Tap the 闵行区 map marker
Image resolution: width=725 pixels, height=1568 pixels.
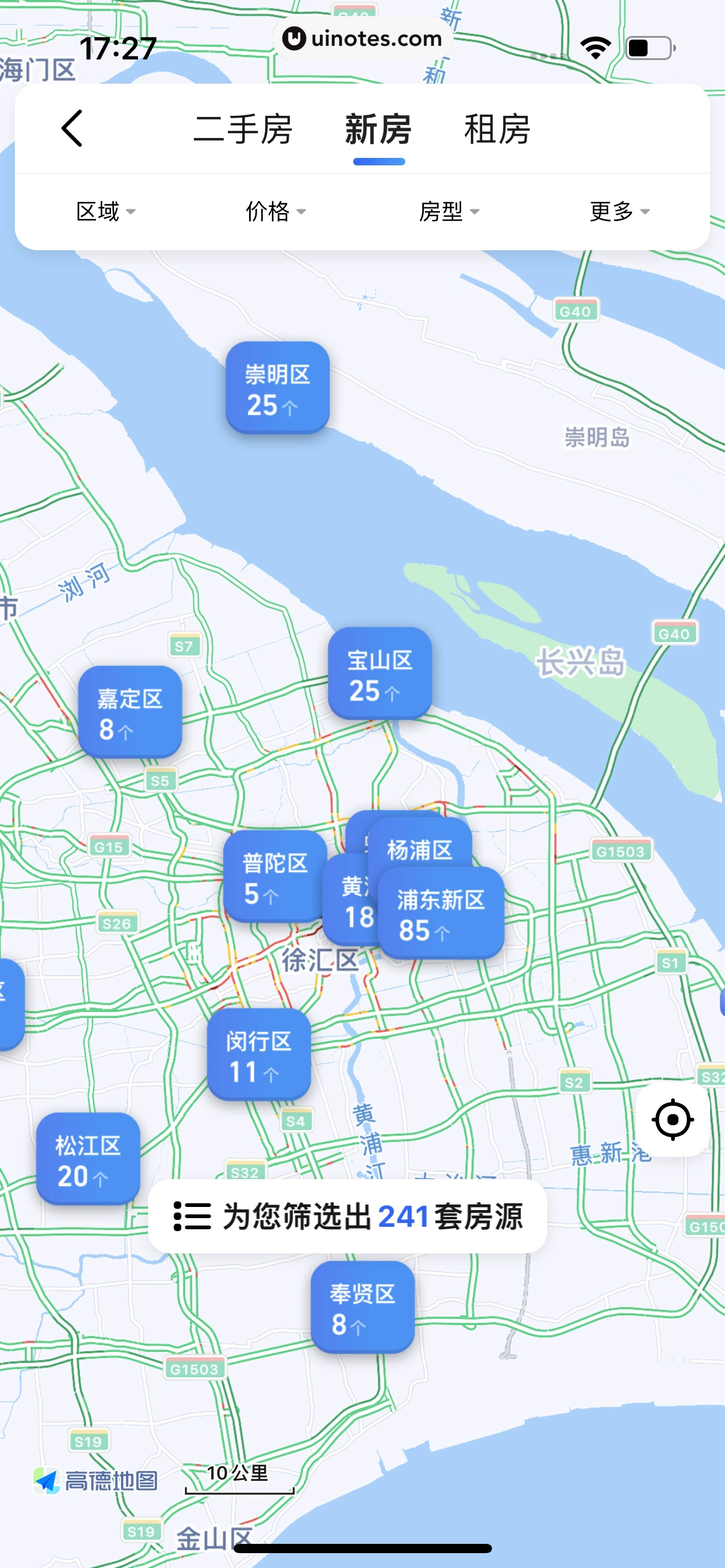(x=258, y=1055)
